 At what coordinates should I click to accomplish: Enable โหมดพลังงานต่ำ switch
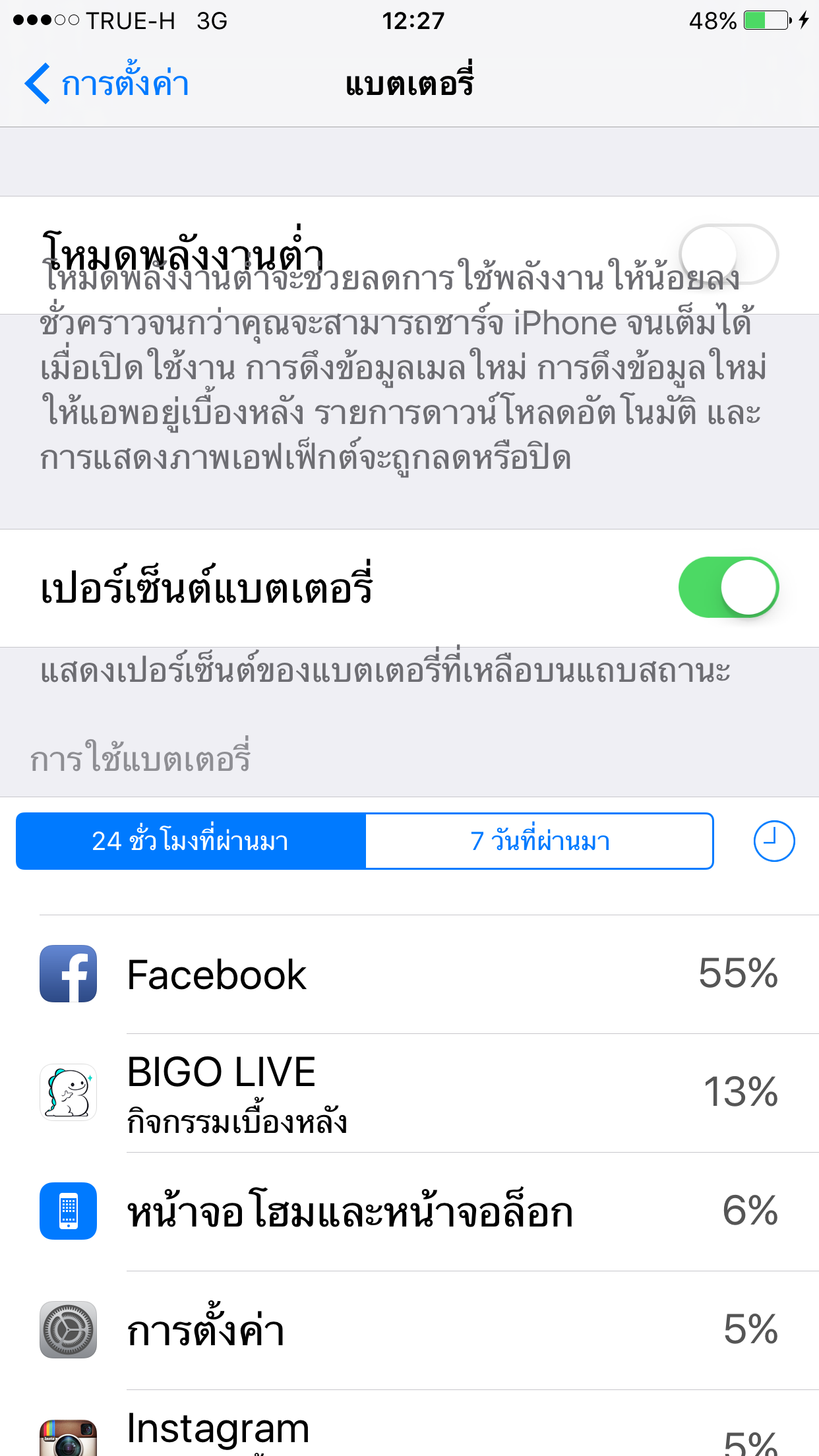[729, 255]
